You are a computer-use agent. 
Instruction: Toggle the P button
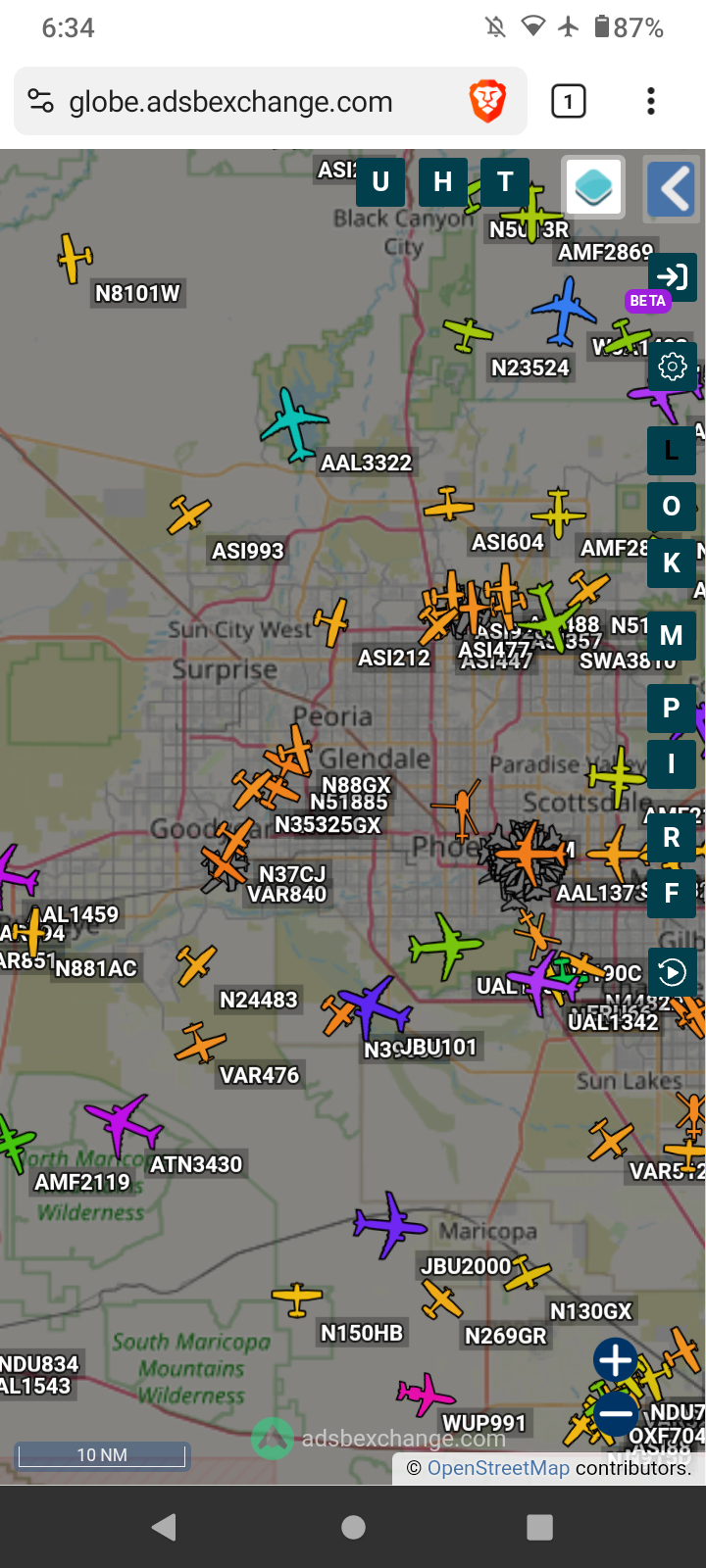(672, 709)
